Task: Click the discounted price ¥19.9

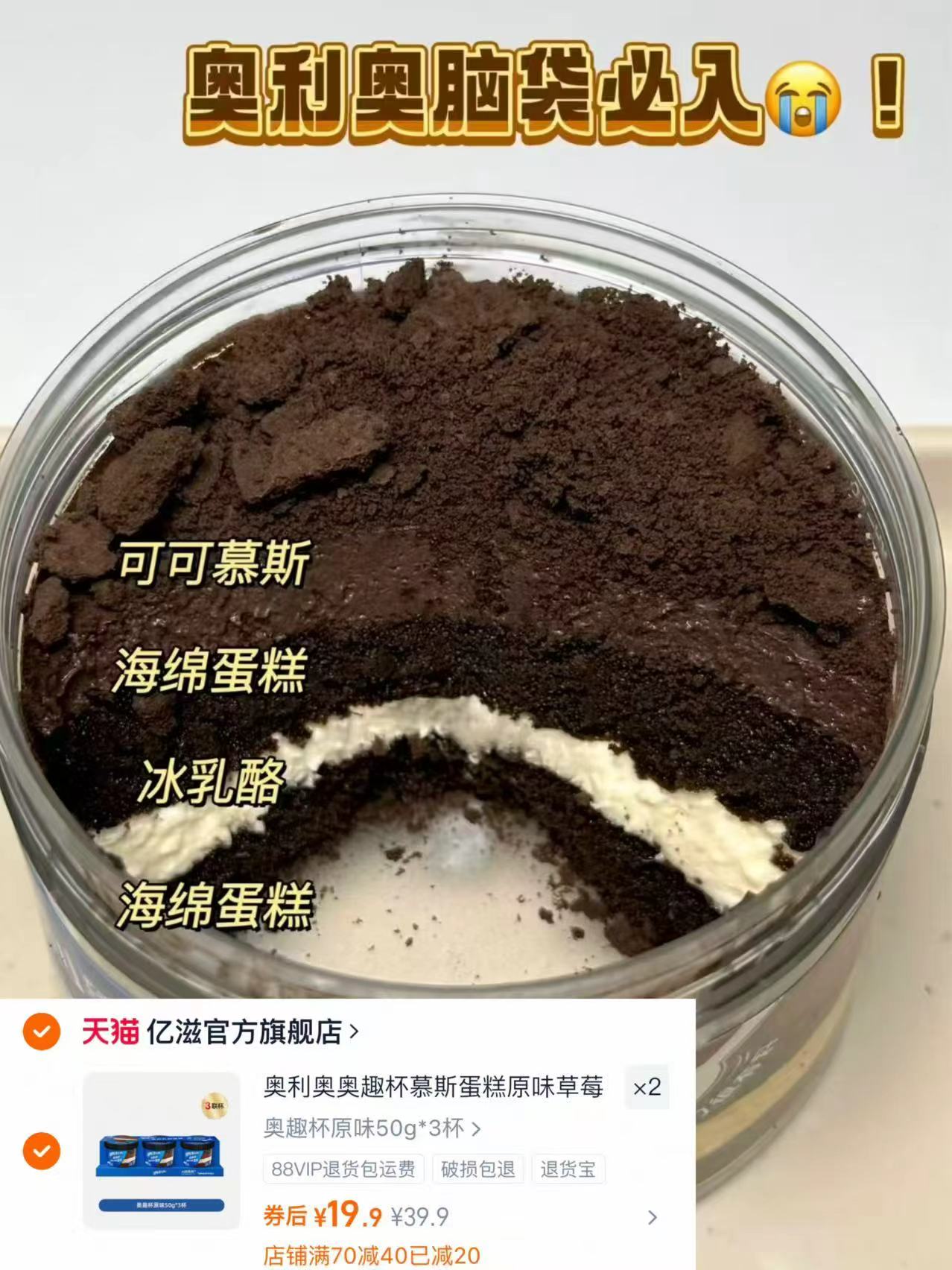Action: pos(346,1214)
